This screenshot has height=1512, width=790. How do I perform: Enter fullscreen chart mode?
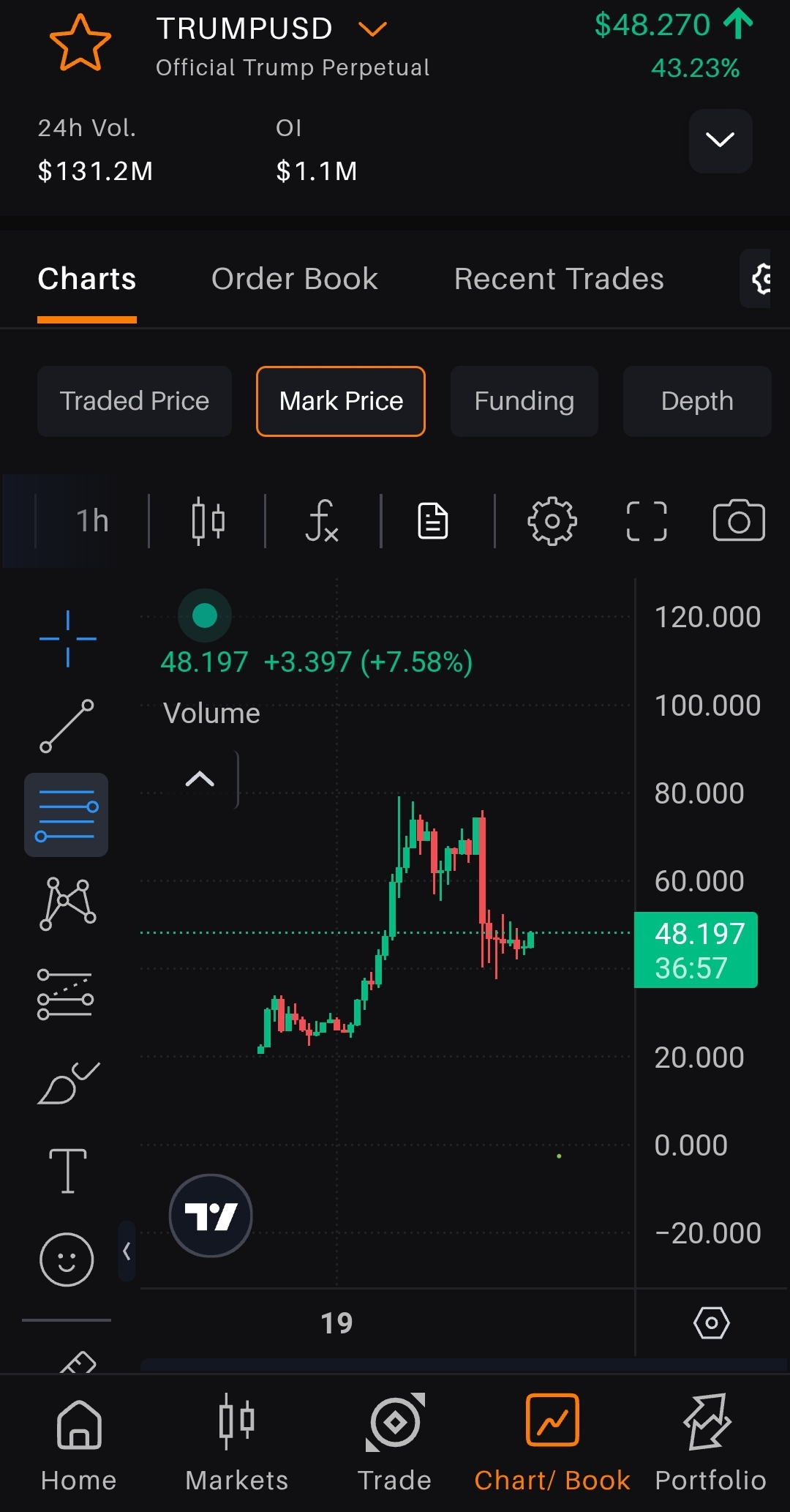tap(646, 520)
